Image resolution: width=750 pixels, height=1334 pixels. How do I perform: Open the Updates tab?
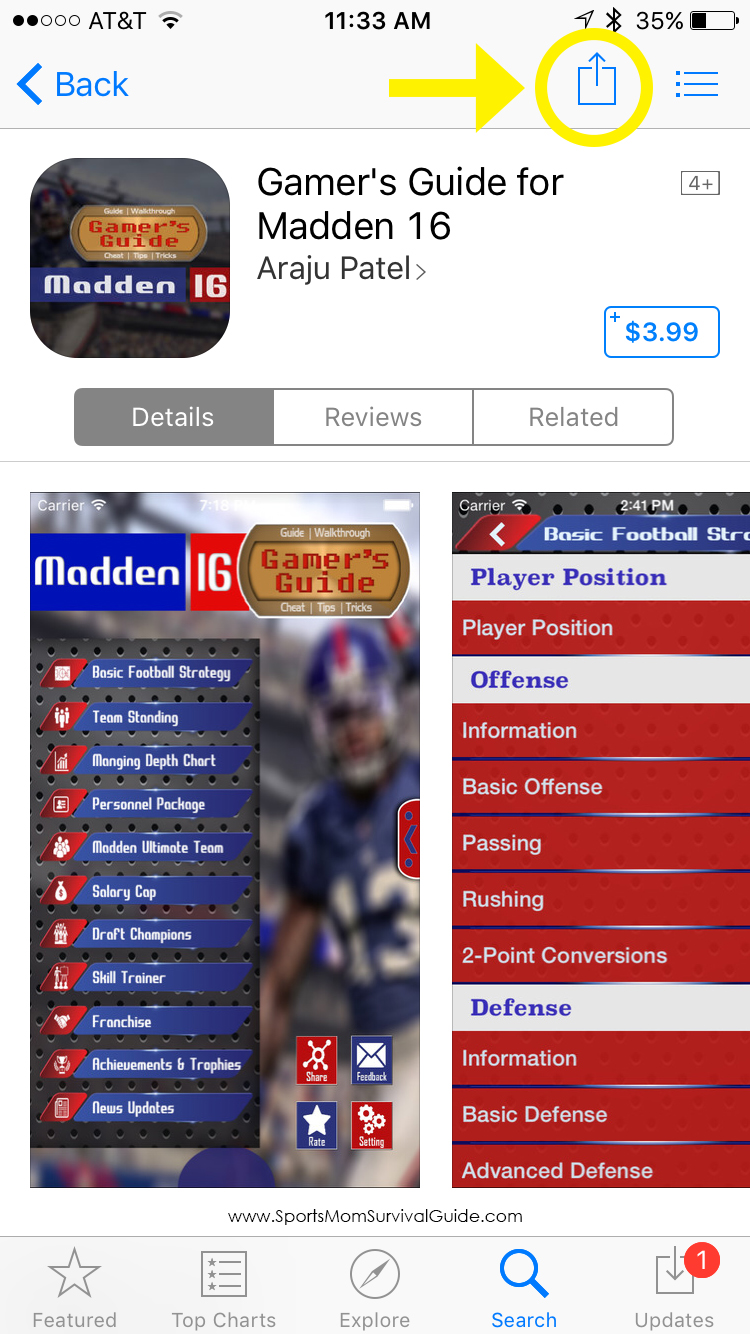675,1288
